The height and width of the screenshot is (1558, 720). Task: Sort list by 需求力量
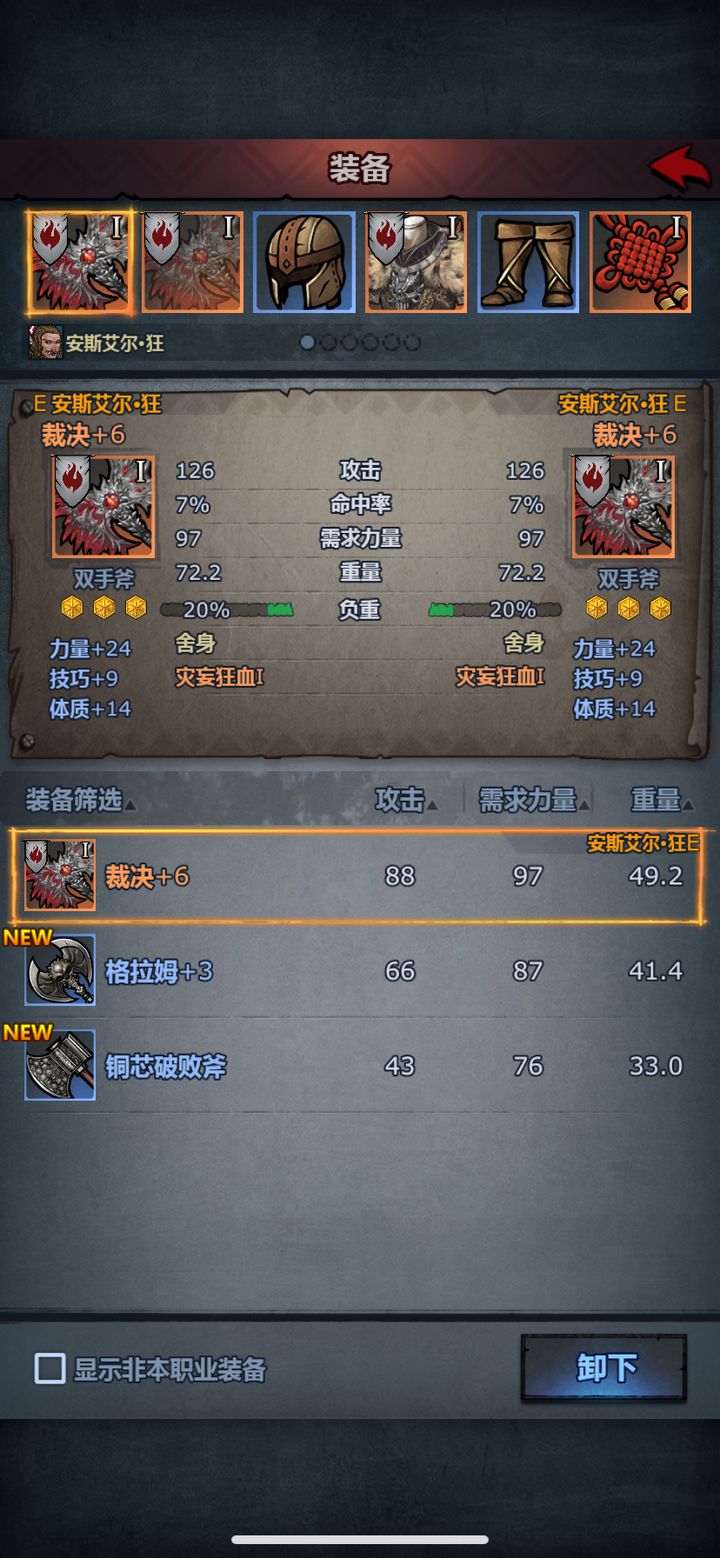533,800
